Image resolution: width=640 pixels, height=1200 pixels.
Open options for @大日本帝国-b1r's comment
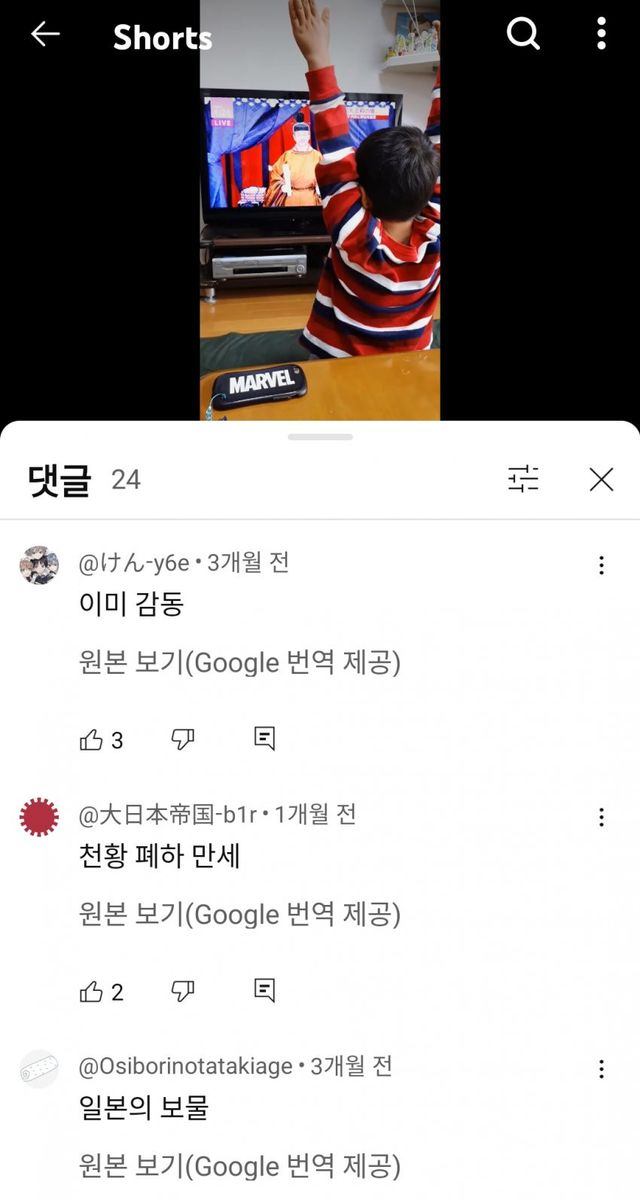pos(601,817)
